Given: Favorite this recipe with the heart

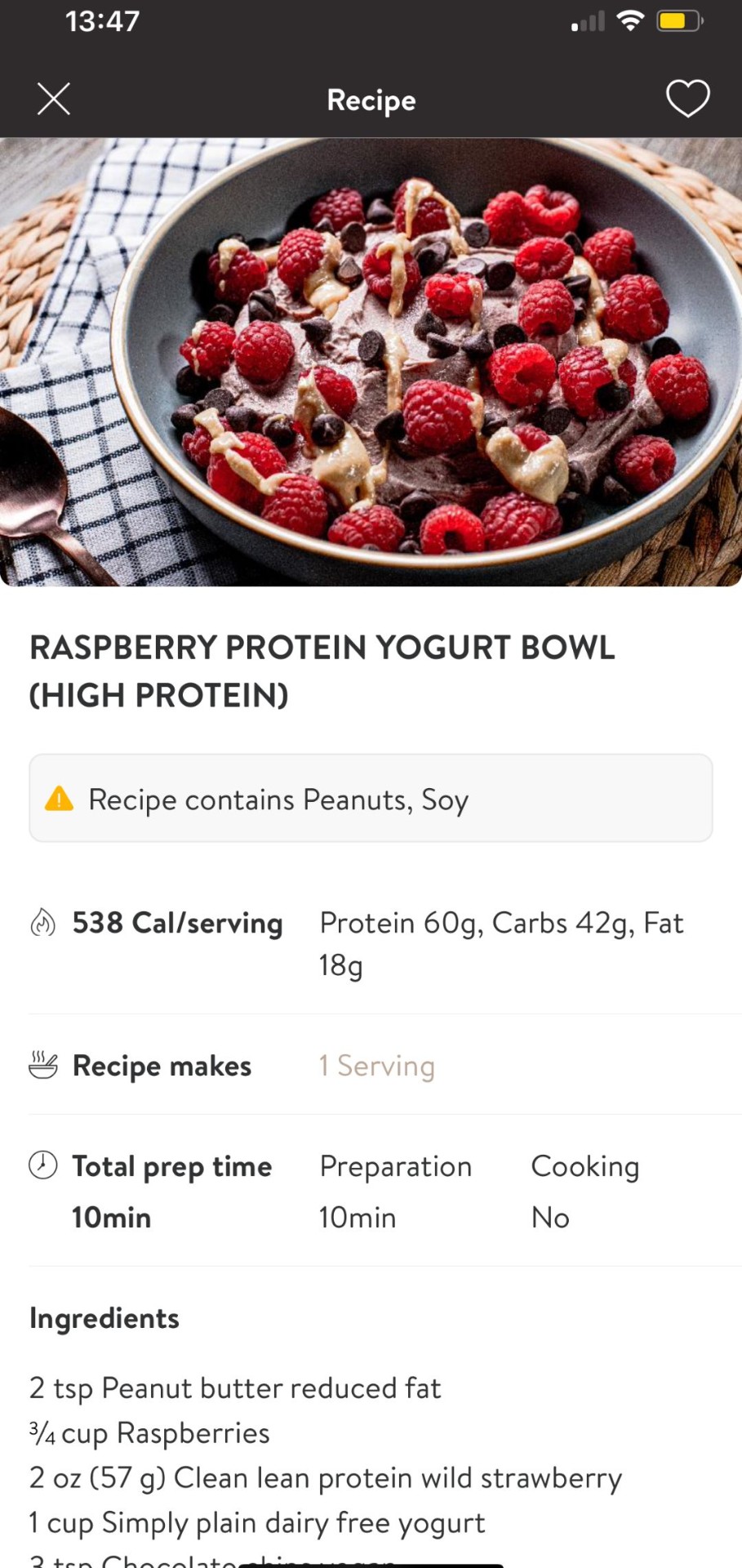Looking at the screenshot, I should (687, 99).
